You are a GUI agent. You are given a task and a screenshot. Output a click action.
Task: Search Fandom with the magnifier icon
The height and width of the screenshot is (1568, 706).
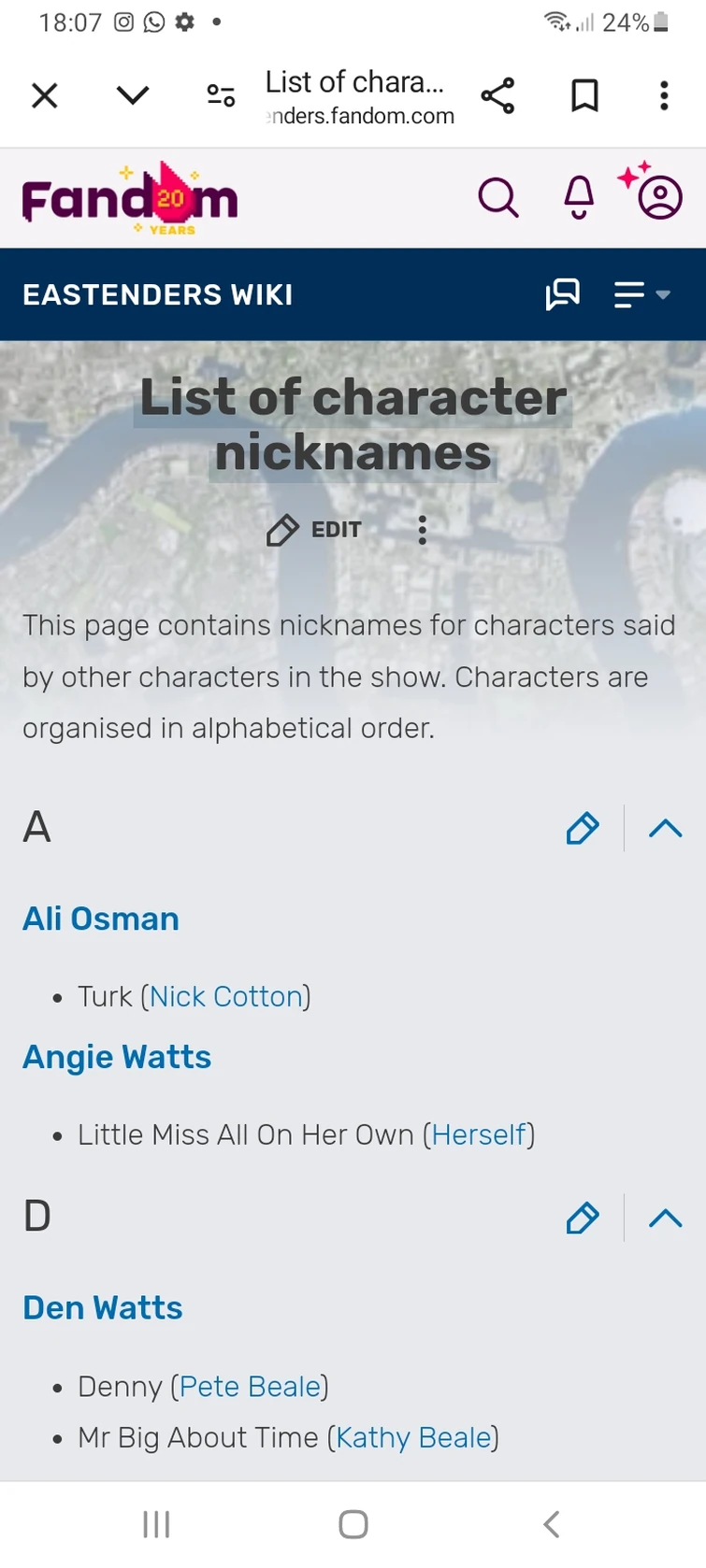coord(498,197)
